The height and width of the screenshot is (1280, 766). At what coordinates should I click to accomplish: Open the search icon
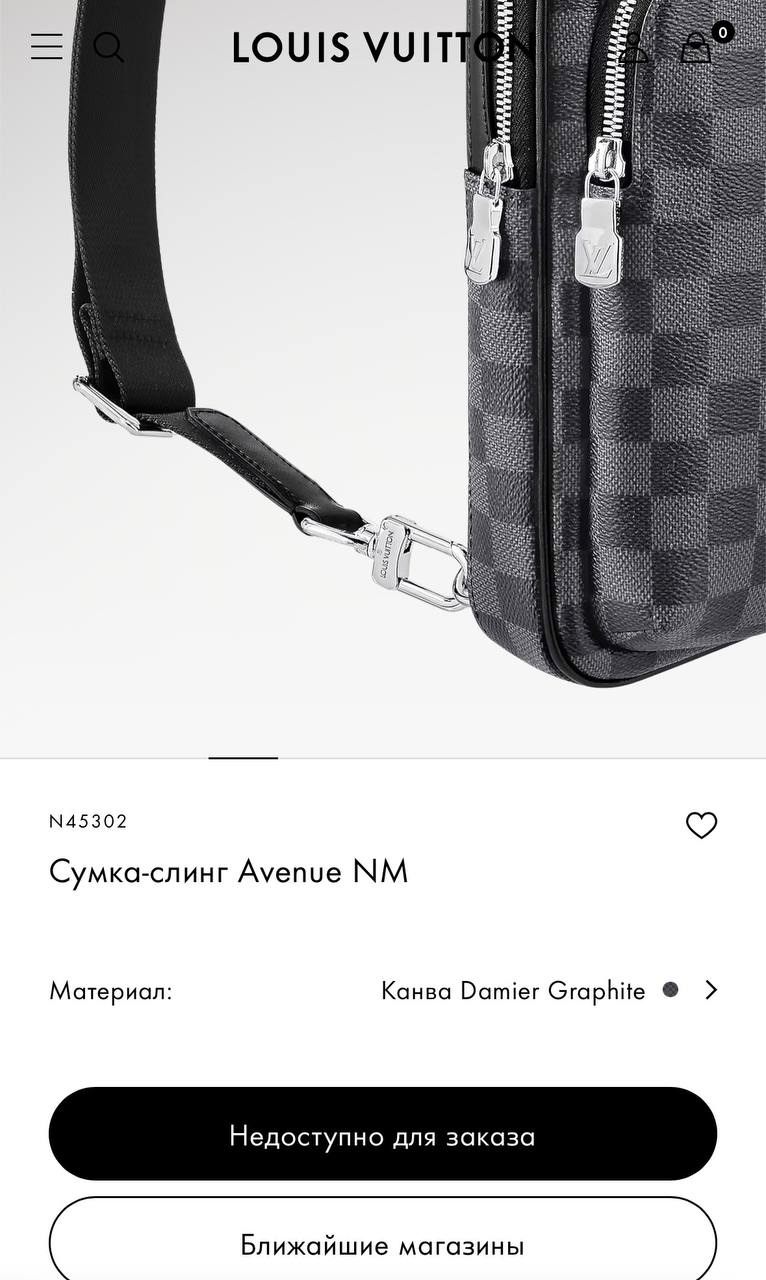pyautogui.click(x=108, y=47)
